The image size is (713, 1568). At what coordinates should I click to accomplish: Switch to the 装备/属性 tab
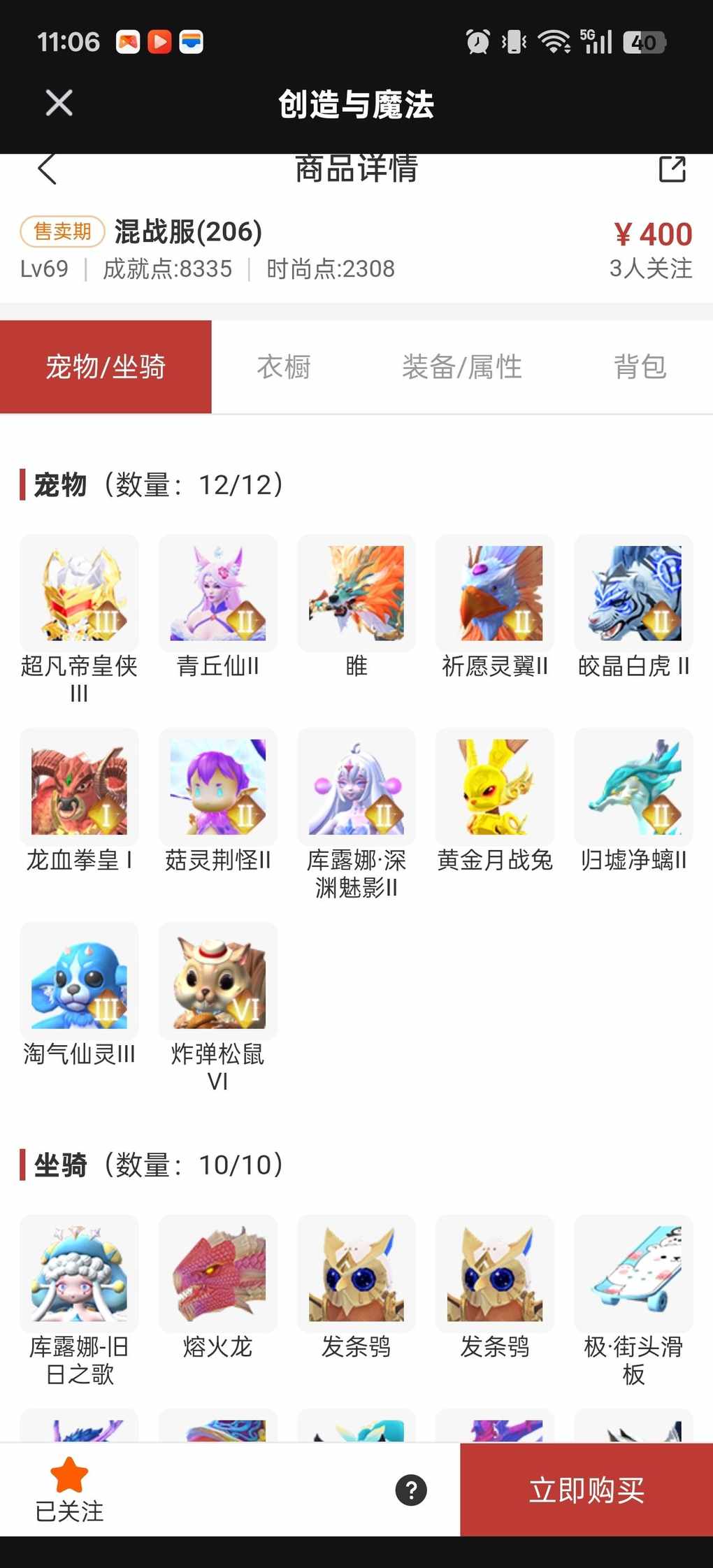point(461,366)
